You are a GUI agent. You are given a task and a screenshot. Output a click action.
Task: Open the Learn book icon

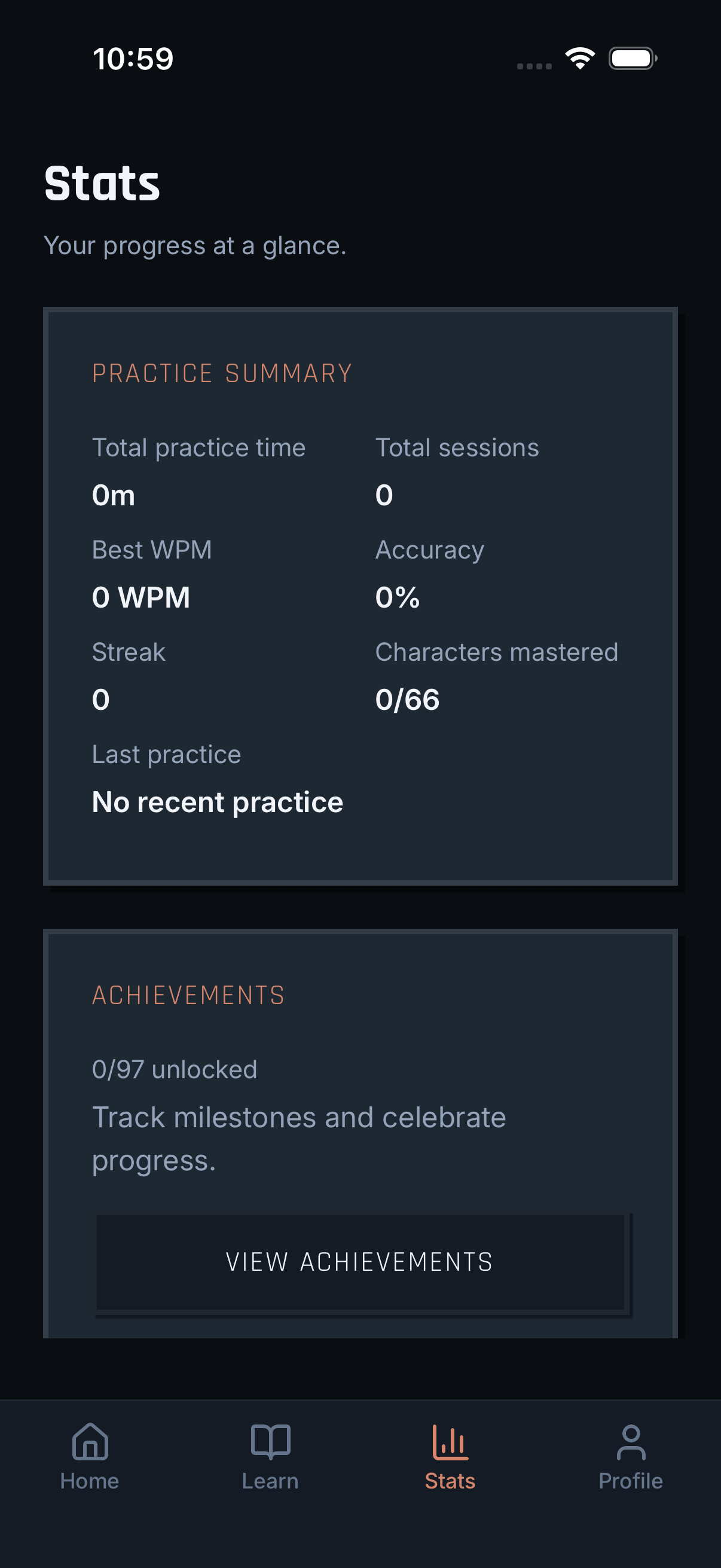pos(270,1441)
